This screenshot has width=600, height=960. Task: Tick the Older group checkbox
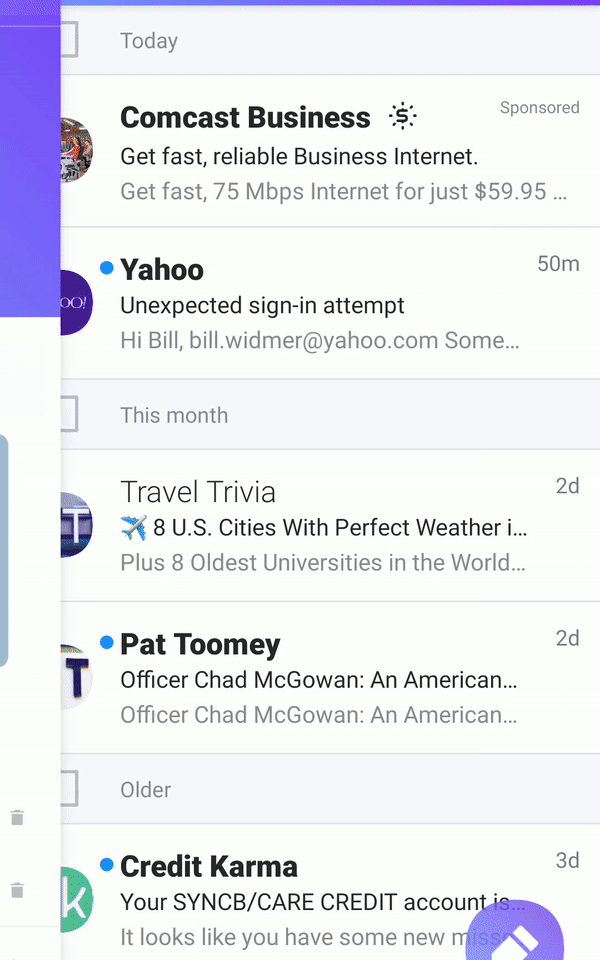click(x=69, y=789)
